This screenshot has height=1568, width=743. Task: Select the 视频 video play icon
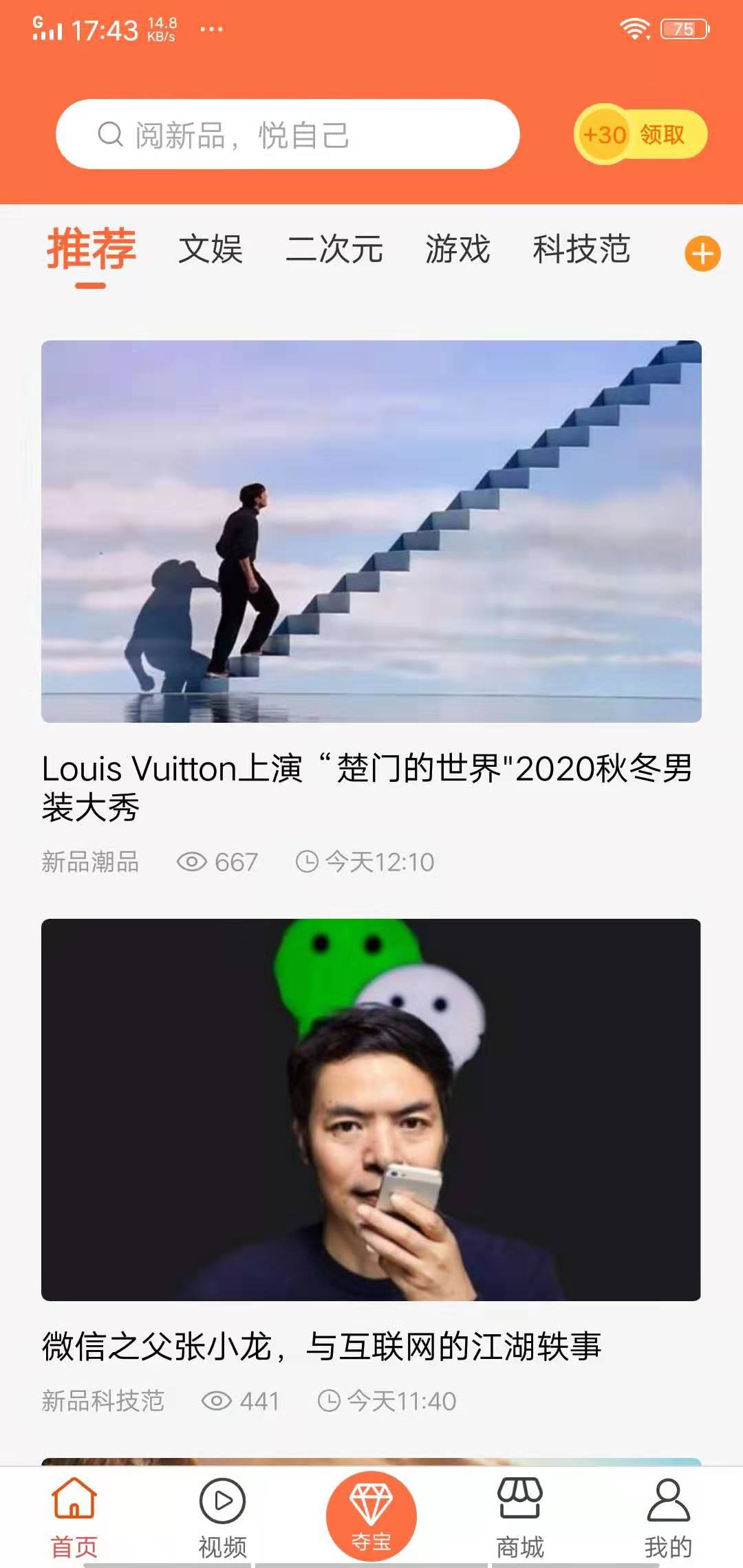click(220, 1506)
